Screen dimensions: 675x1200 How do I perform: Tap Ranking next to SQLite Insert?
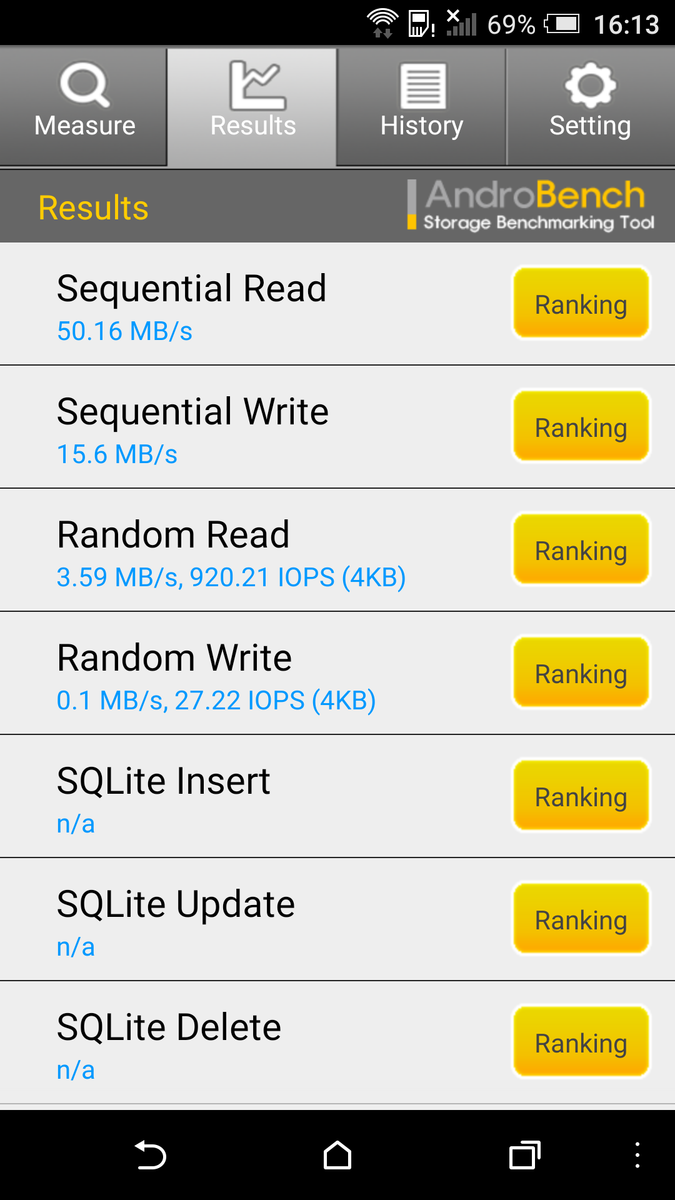coord(581,796)
